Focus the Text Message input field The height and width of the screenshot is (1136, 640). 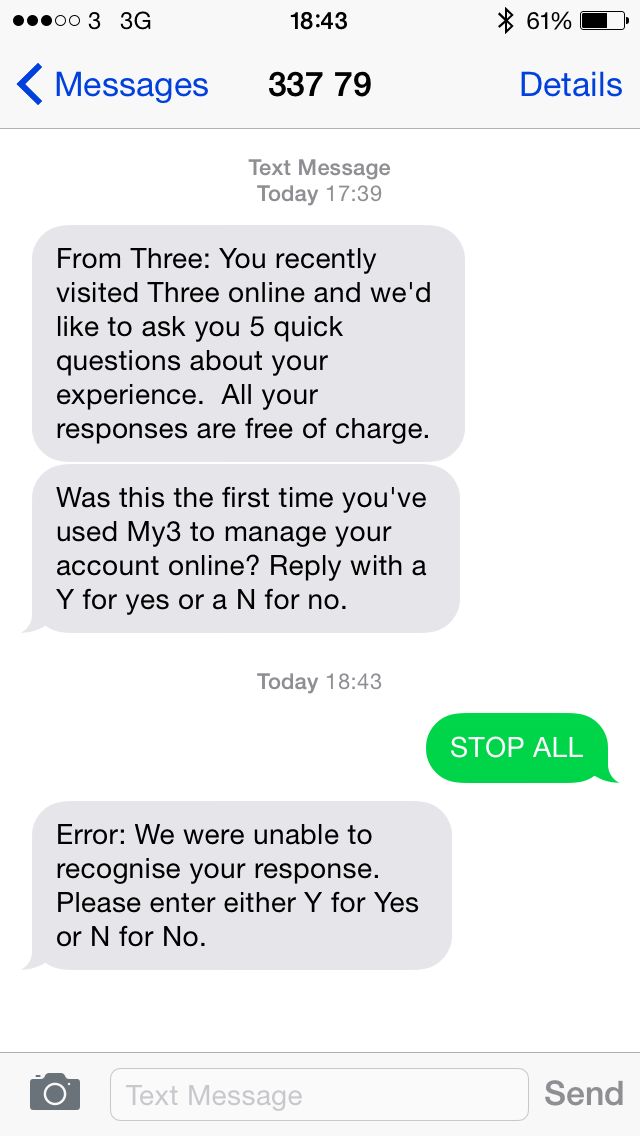tap(318, 1094)
